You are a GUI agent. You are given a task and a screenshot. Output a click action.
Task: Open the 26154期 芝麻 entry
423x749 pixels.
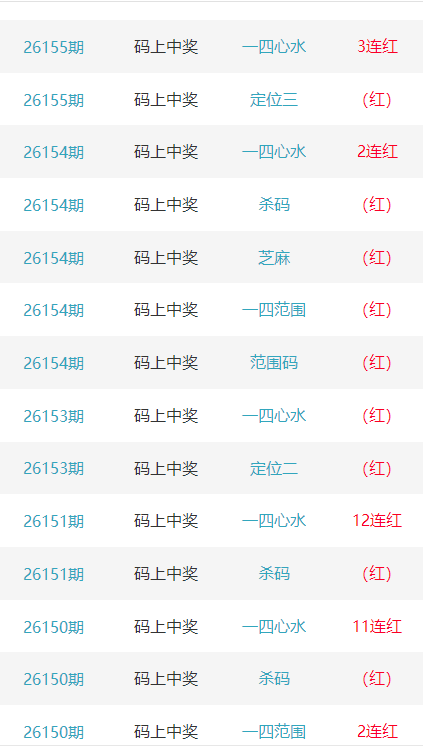(x=212, y=257)
